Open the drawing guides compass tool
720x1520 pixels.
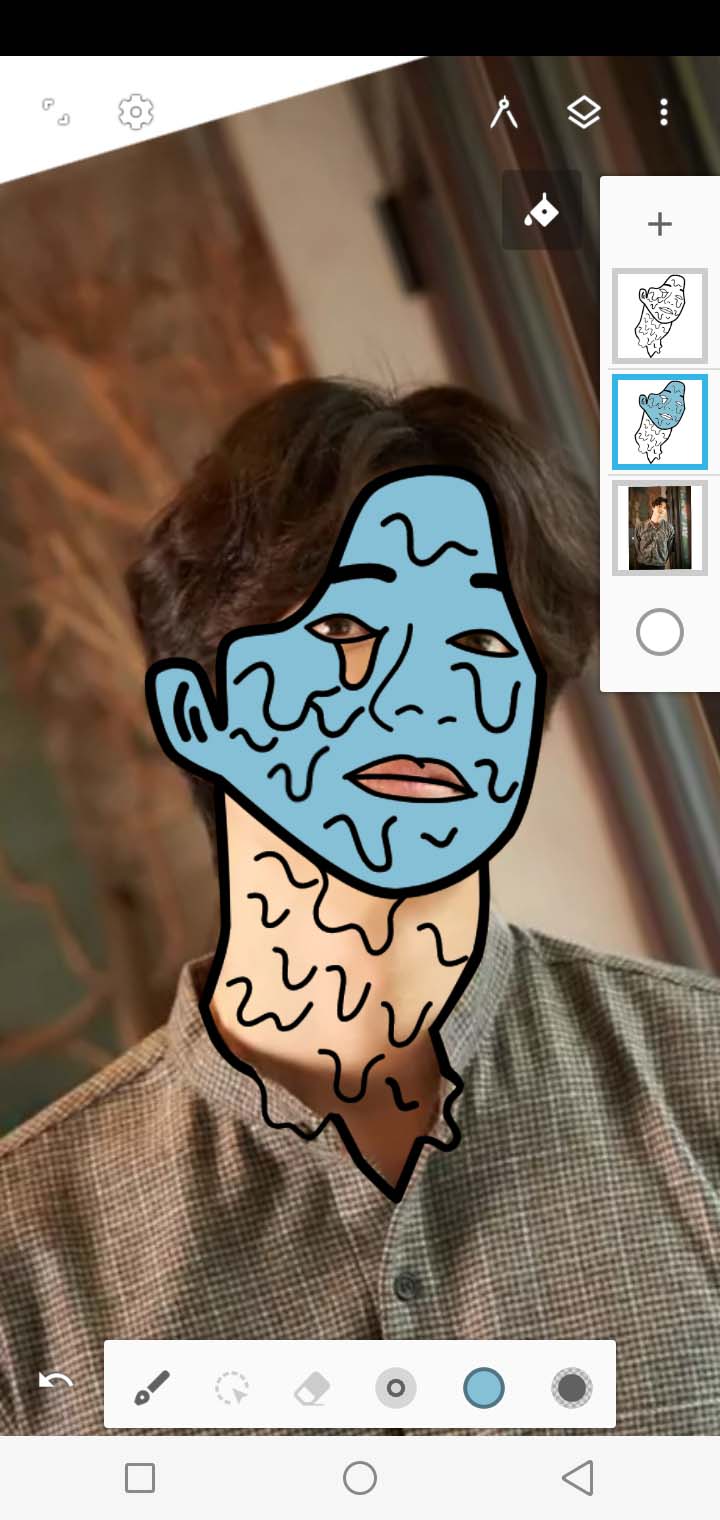[x=504, y=112]
